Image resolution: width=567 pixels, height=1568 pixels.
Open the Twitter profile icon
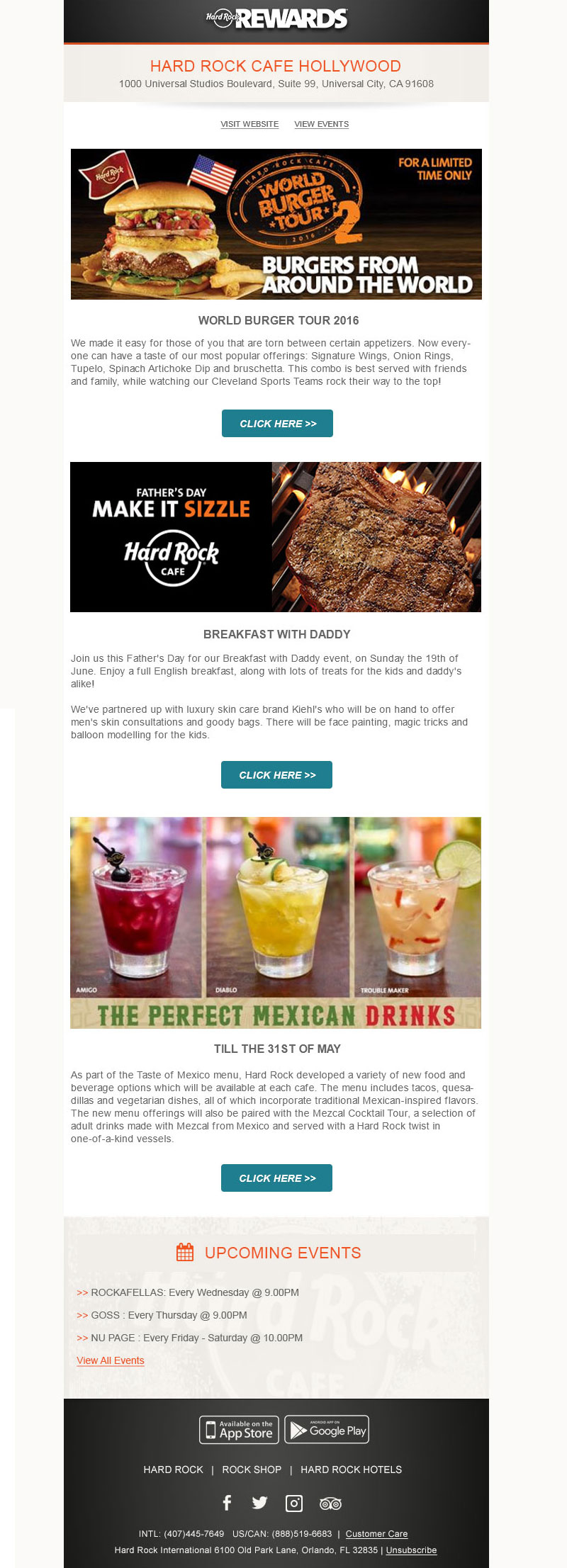pyautogui.click(x=260, y=1503)
